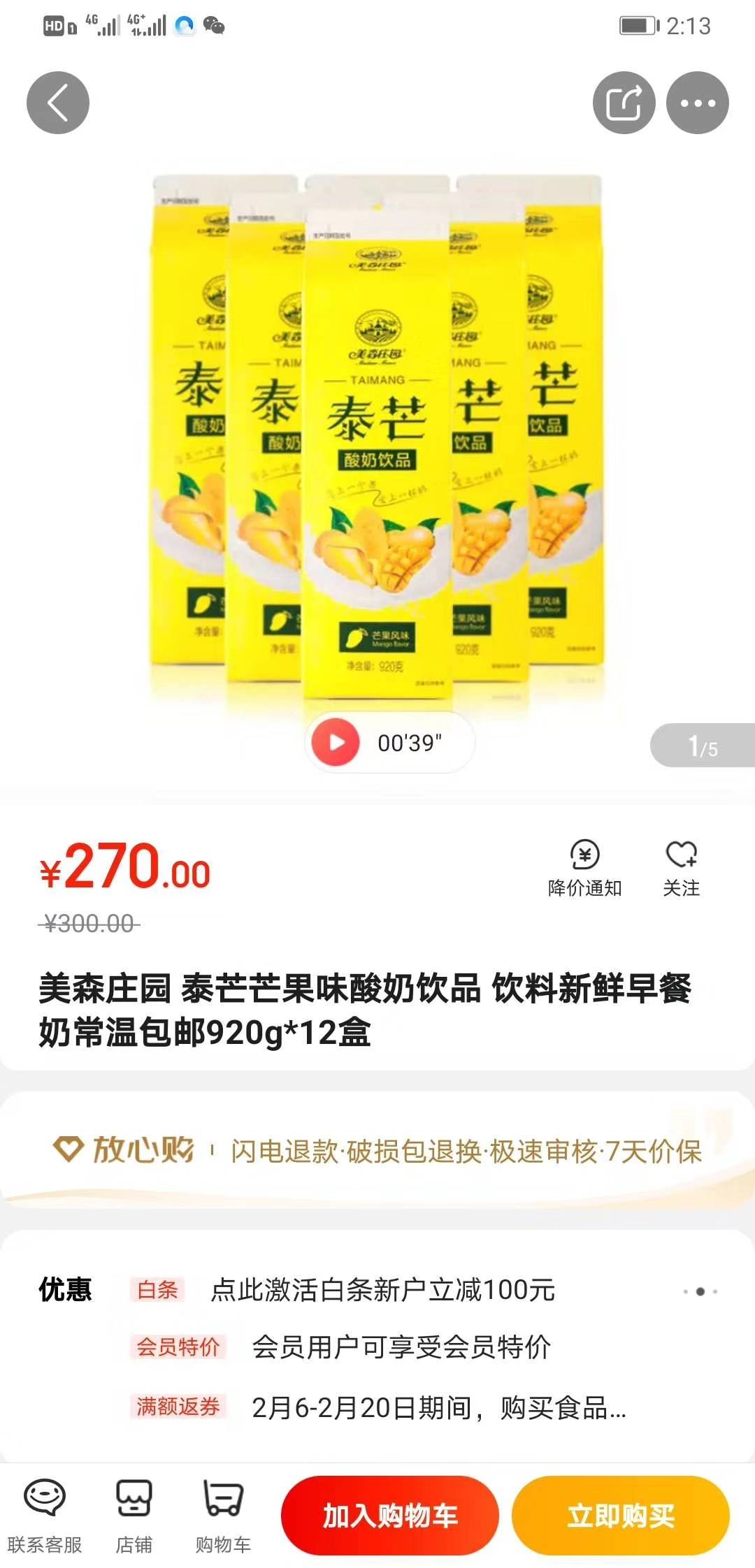Enable 降价通知 price drop alert
755x1568 pixels.
click(584, 868)
